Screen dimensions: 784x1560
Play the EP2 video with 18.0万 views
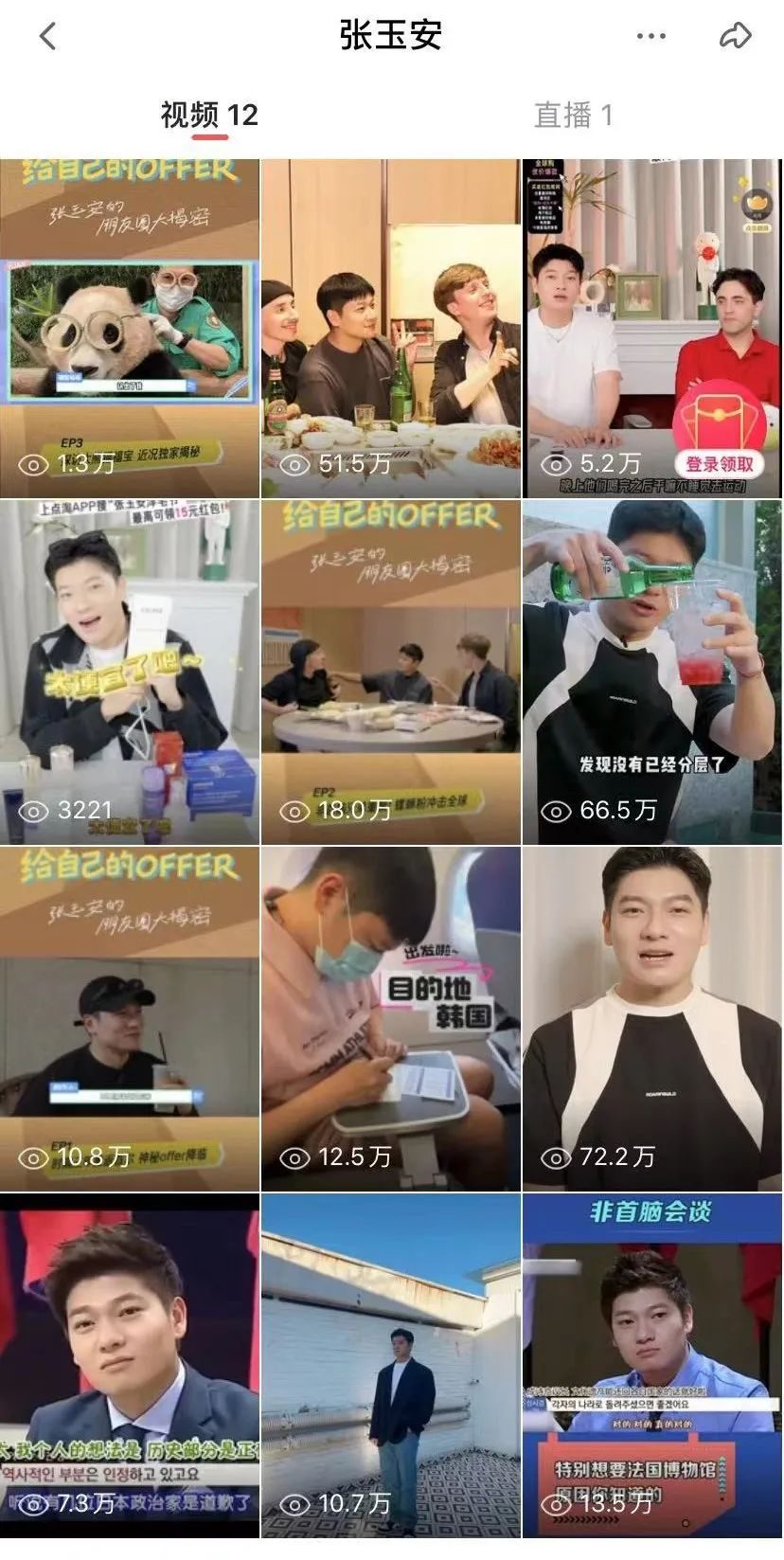[x=391, y=672]
